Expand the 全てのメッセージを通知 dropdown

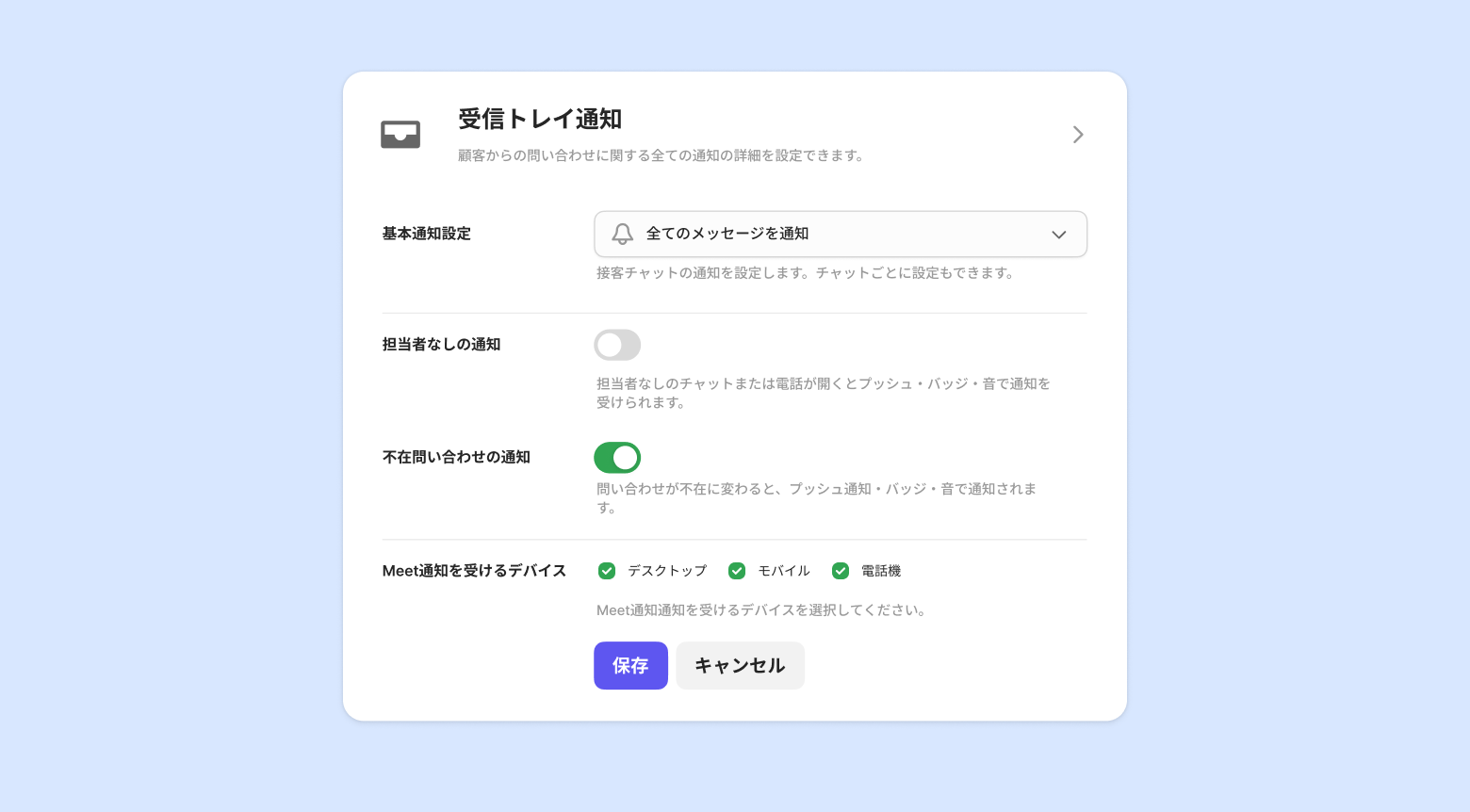(x=840, y=235)
